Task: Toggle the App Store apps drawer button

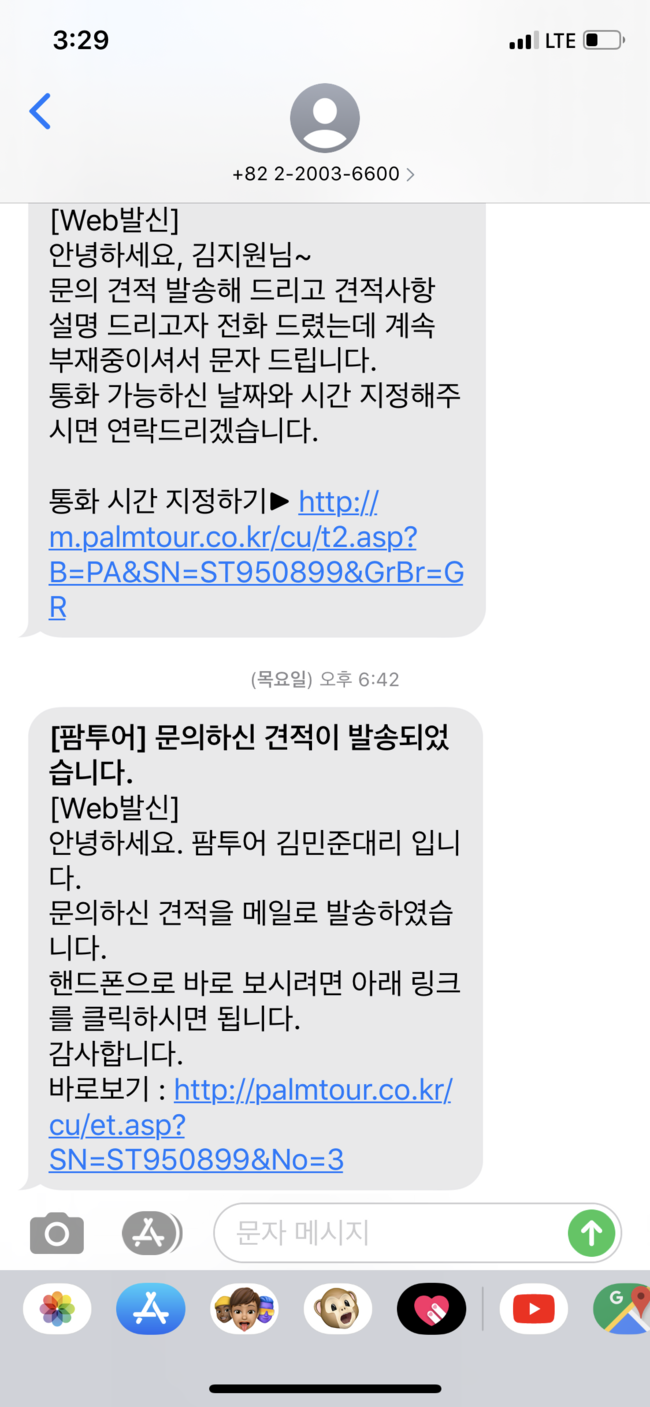Action: click(151, 1233)
